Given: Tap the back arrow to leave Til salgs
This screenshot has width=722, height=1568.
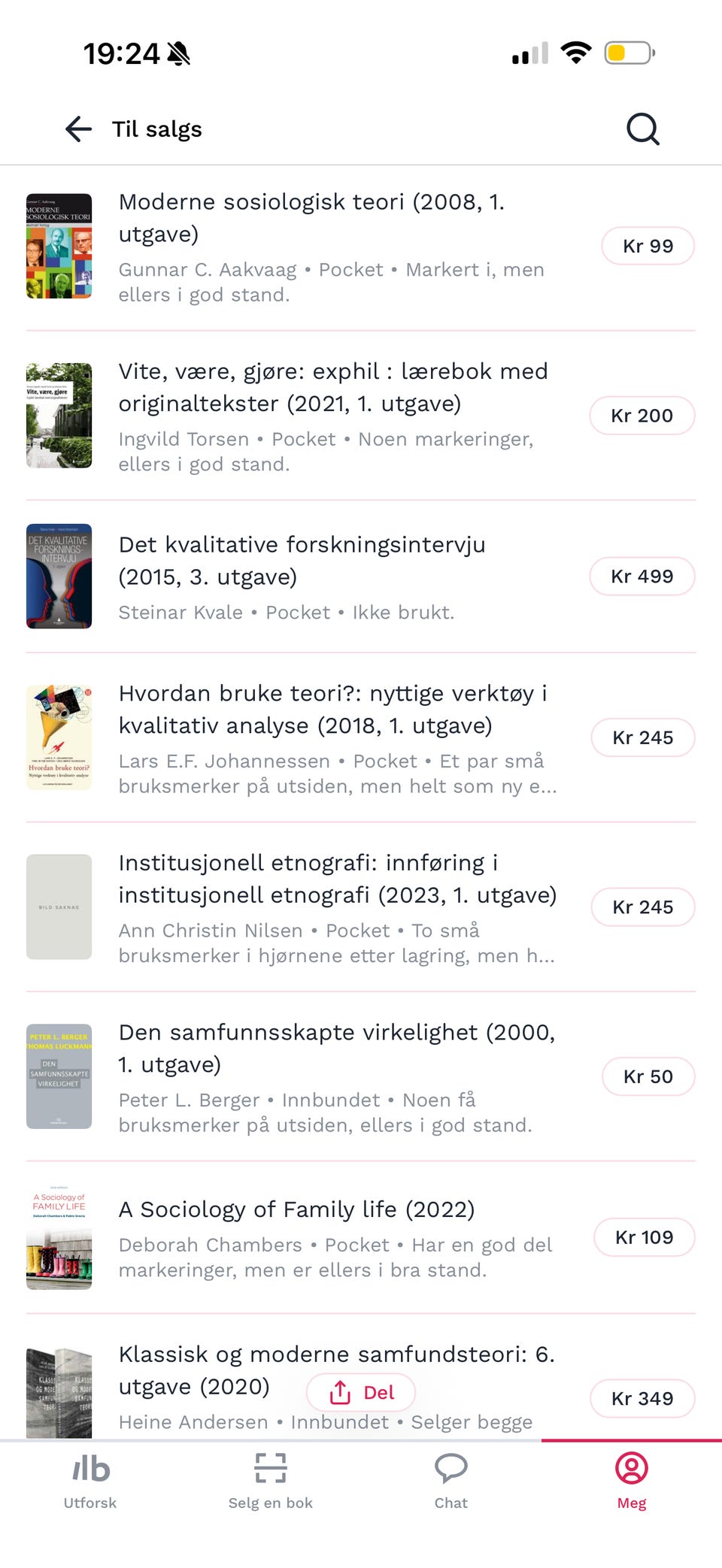Looking at the screenshot, I should coord(78,129).
